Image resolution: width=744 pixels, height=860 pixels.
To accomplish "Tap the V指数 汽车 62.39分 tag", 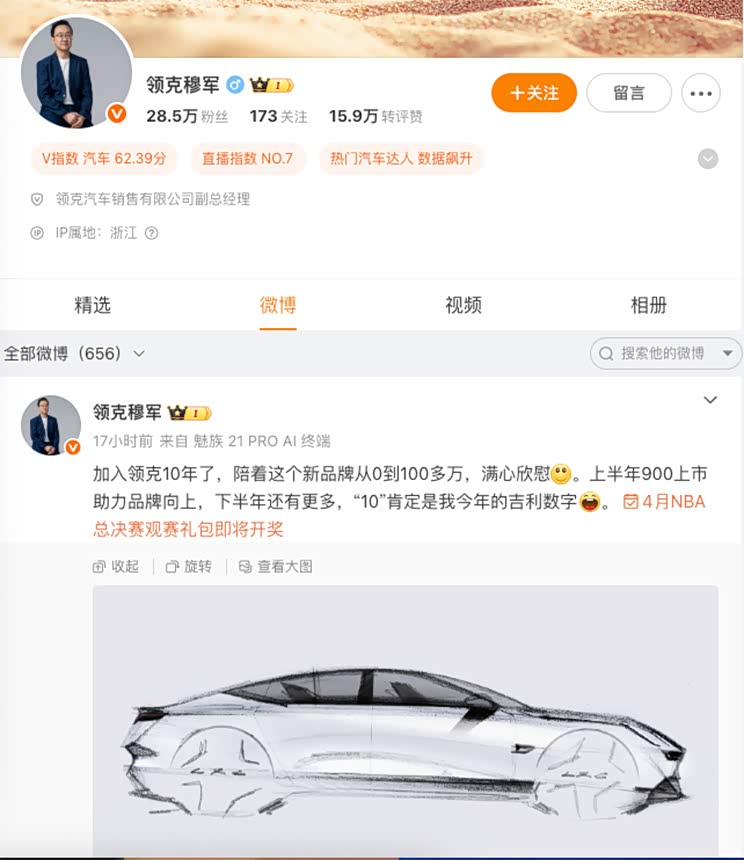I will [104, 158].
